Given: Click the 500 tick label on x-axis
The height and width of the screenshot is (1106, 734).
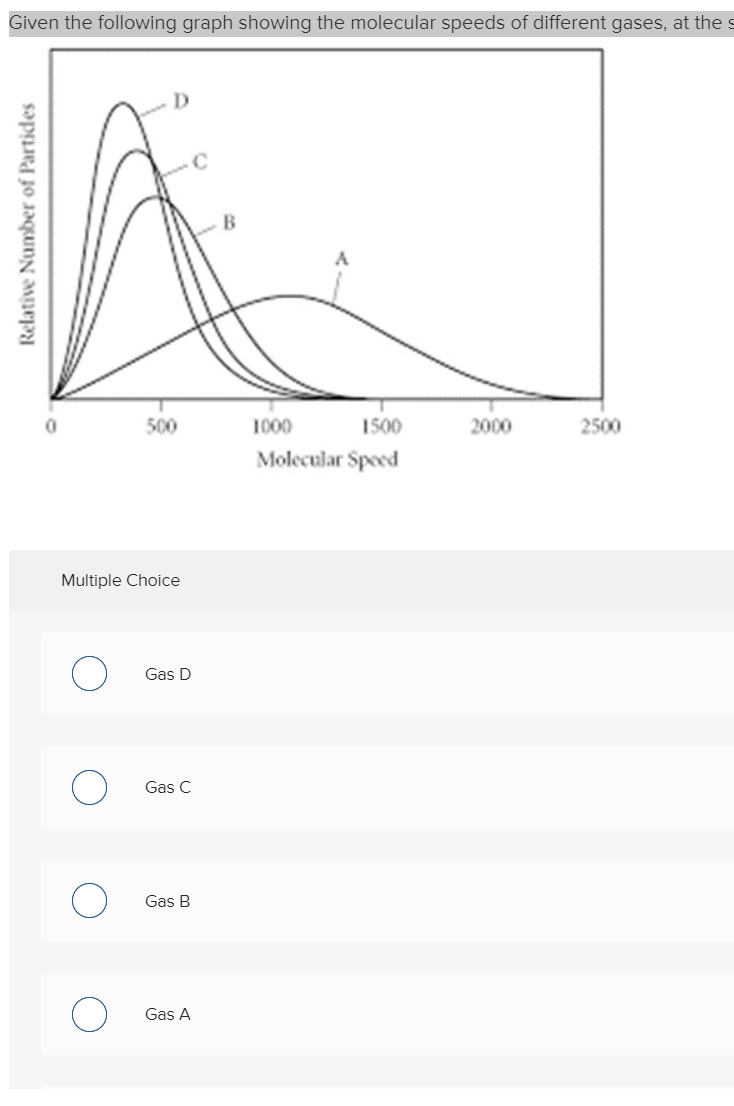Looking at the screenshot, I should tap(162, 425).
